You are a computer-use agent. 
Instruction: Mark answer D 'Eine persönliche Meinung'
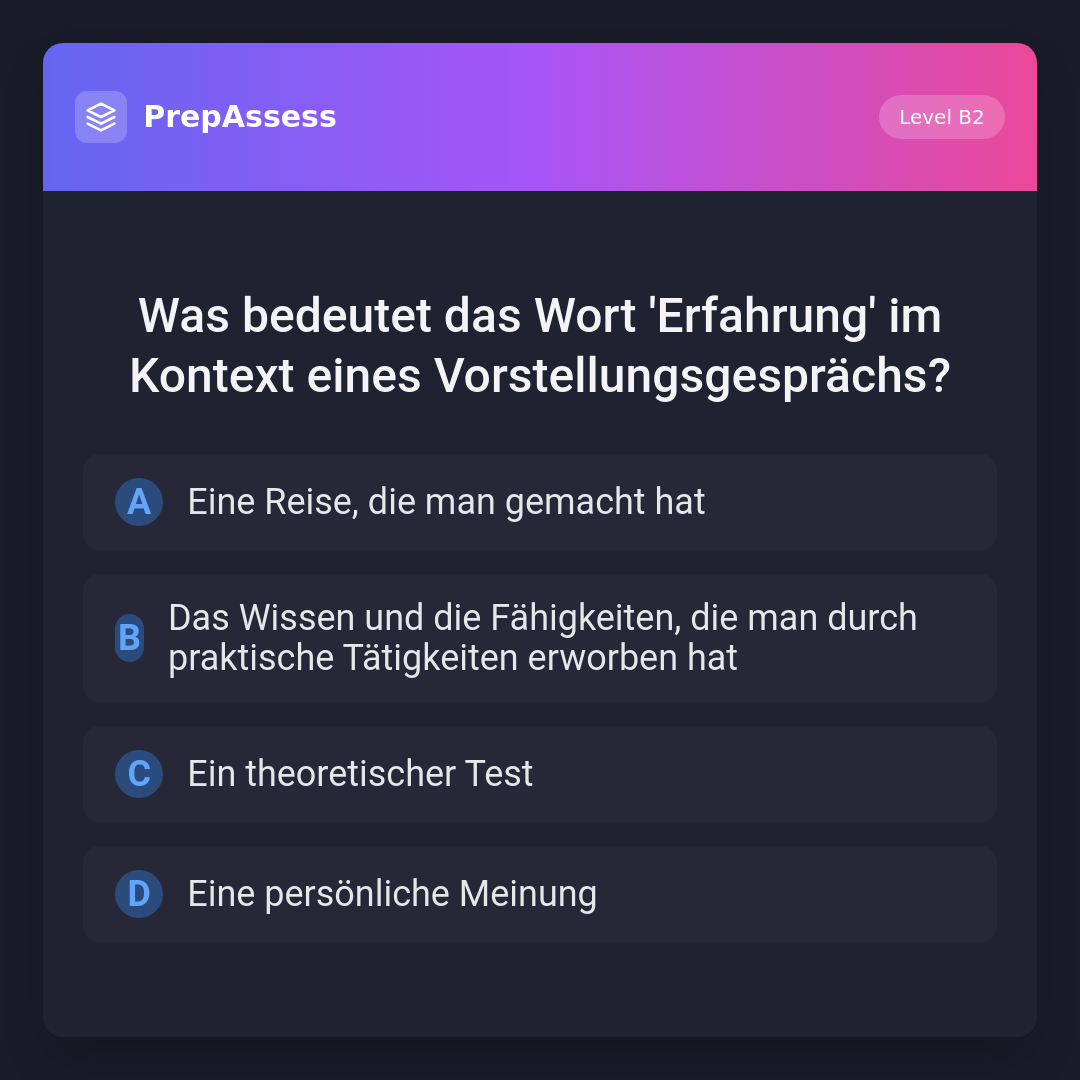540,894
